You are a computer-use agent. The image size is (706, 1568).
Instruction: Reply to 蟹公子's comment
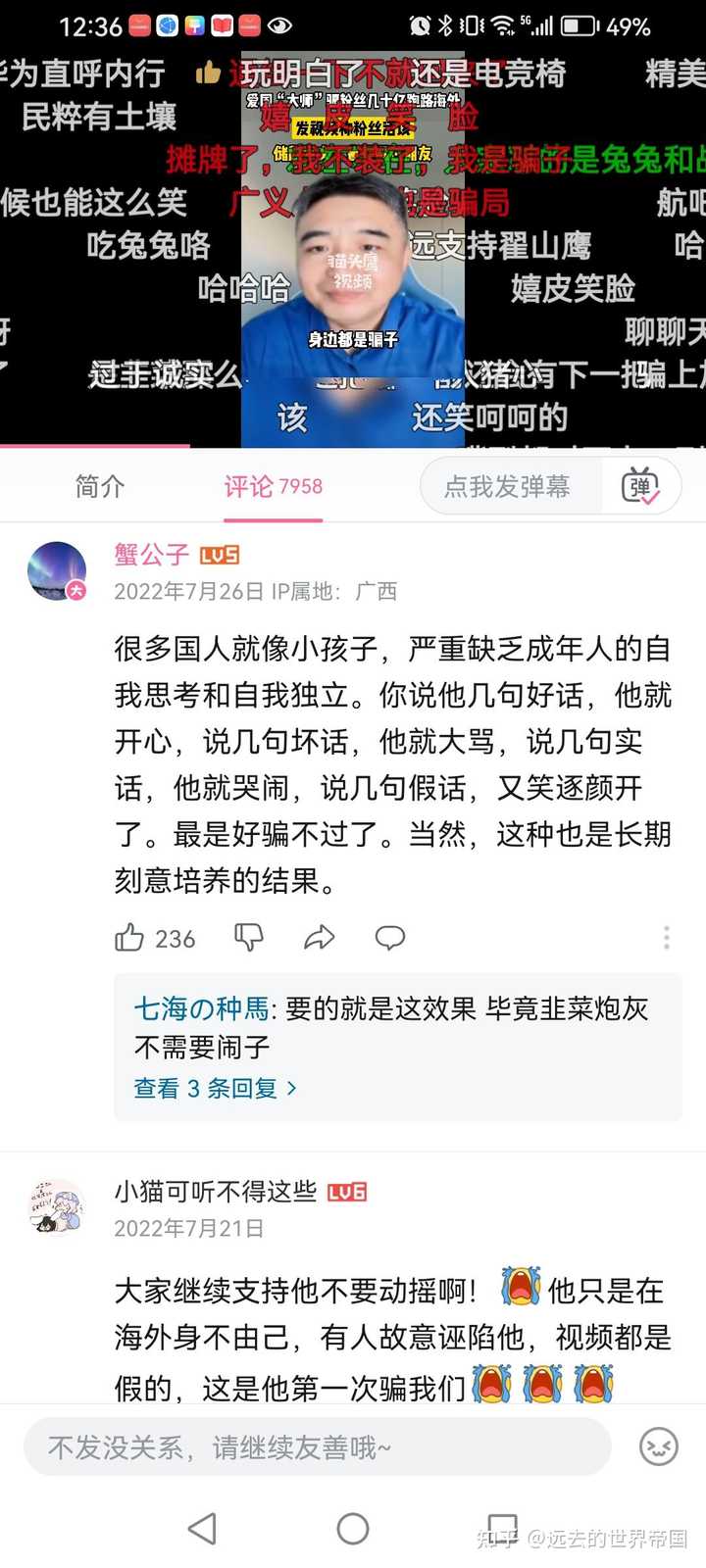coord(390,938)
